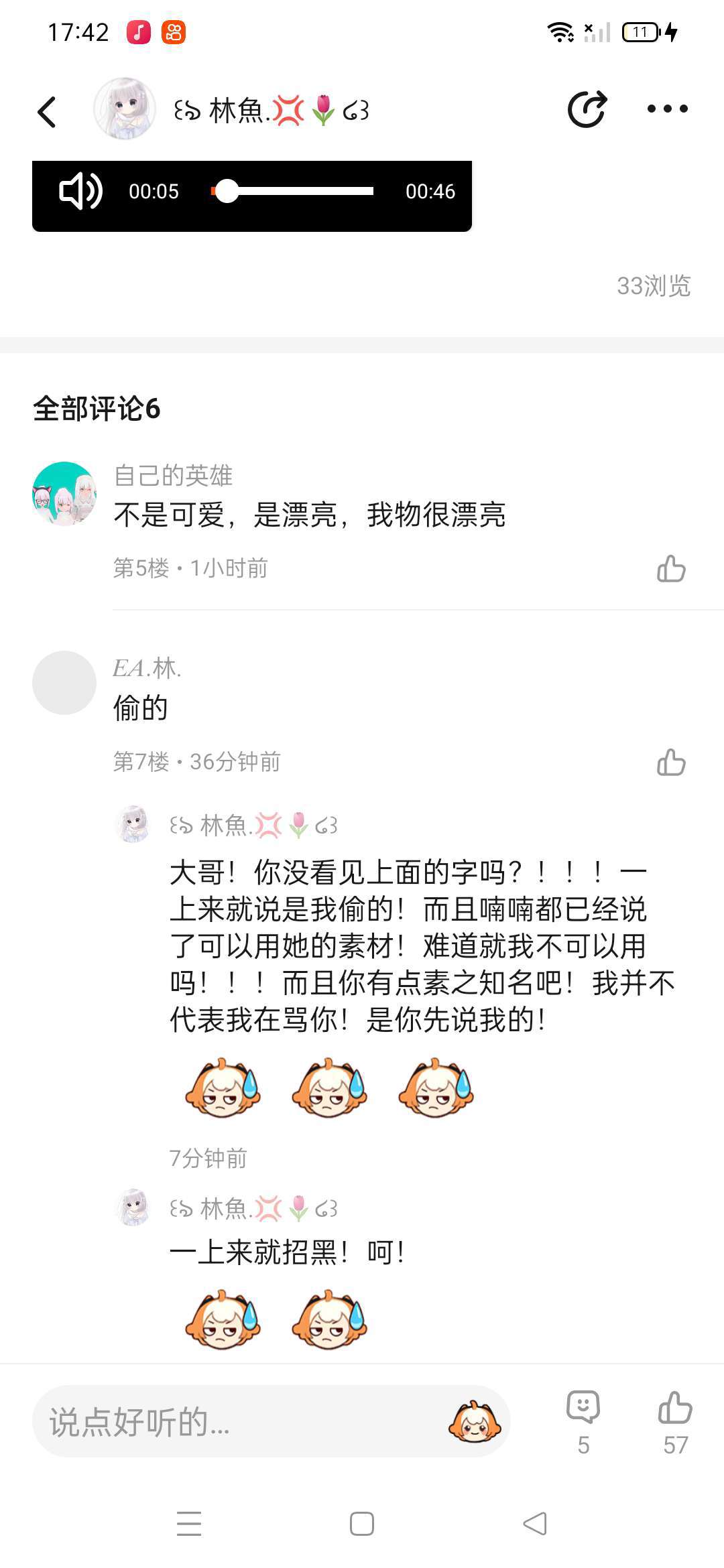Open 自己的英雄's avatar
This screenshot has height=1568, width=724.
(64, 494)
